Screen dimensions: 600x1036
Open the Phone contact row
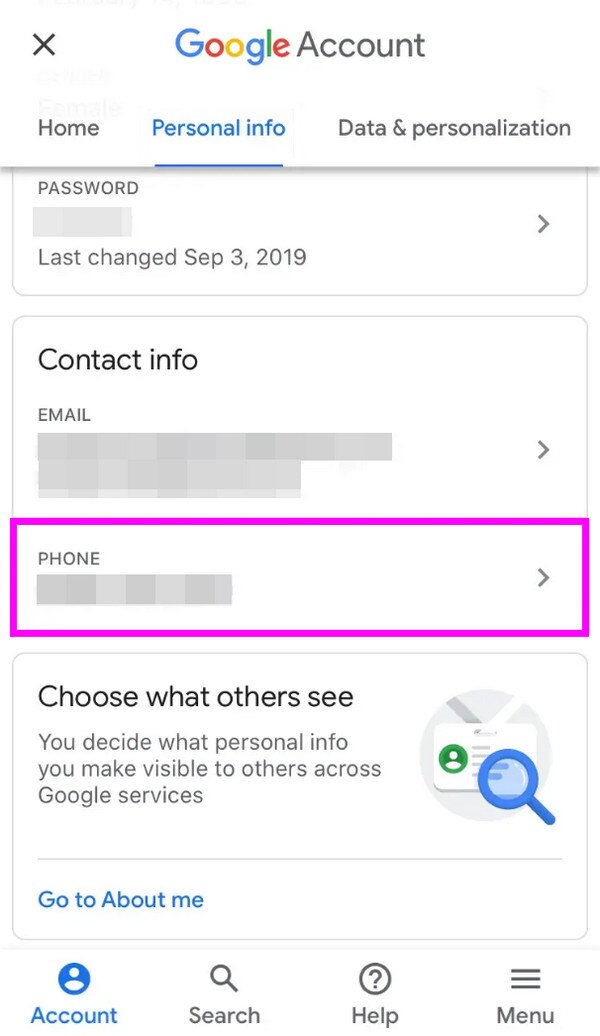click(x=300, y=577)
